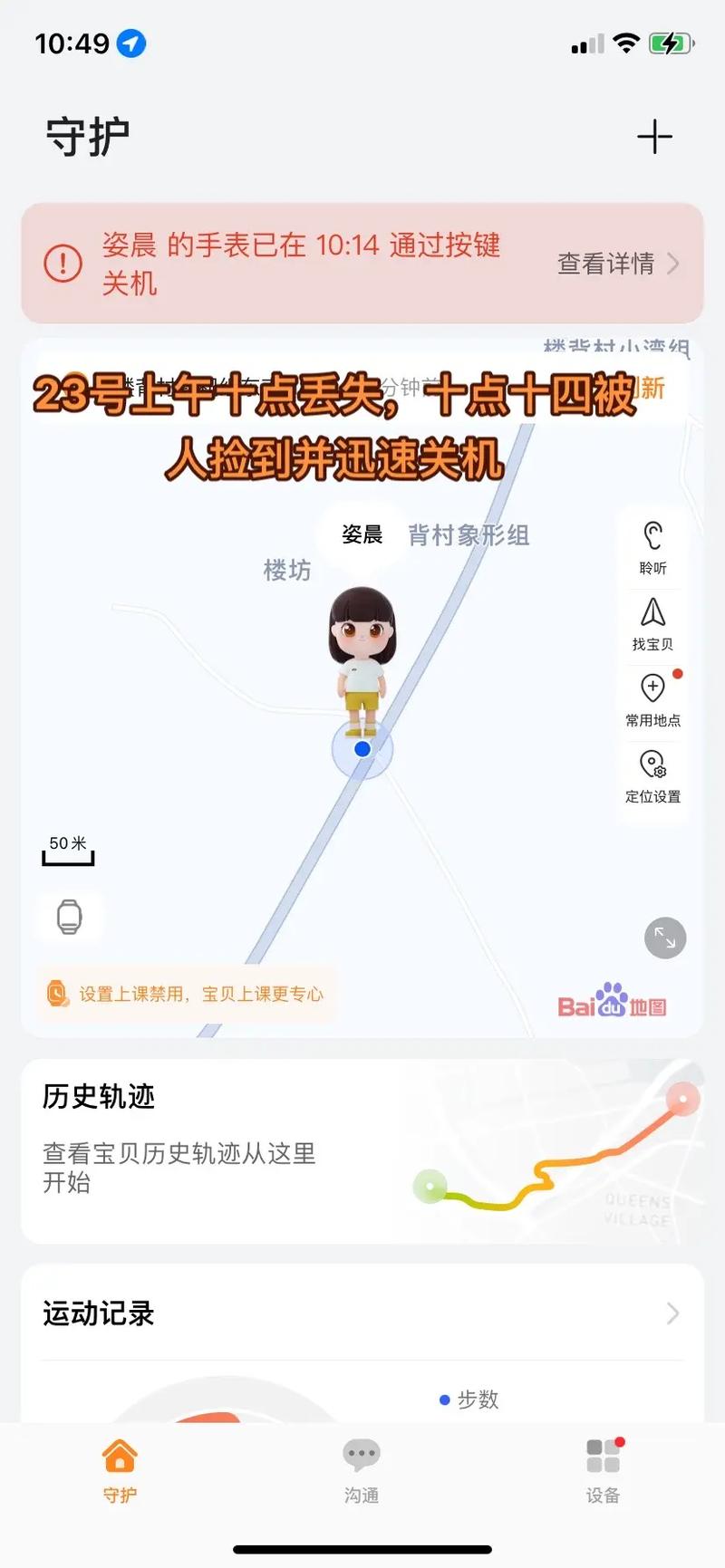Expand 运动记录 with its chevron arrow
Screen dimensions: 725x1568
pyautogui.click(x=672, y=1313)
